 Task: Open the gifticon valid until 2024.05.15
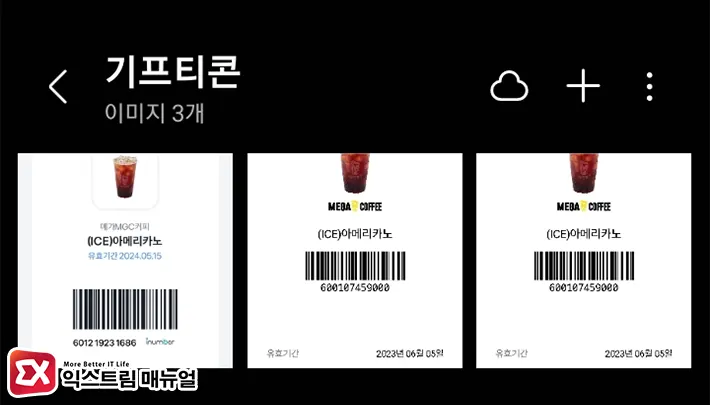(125, 260)
